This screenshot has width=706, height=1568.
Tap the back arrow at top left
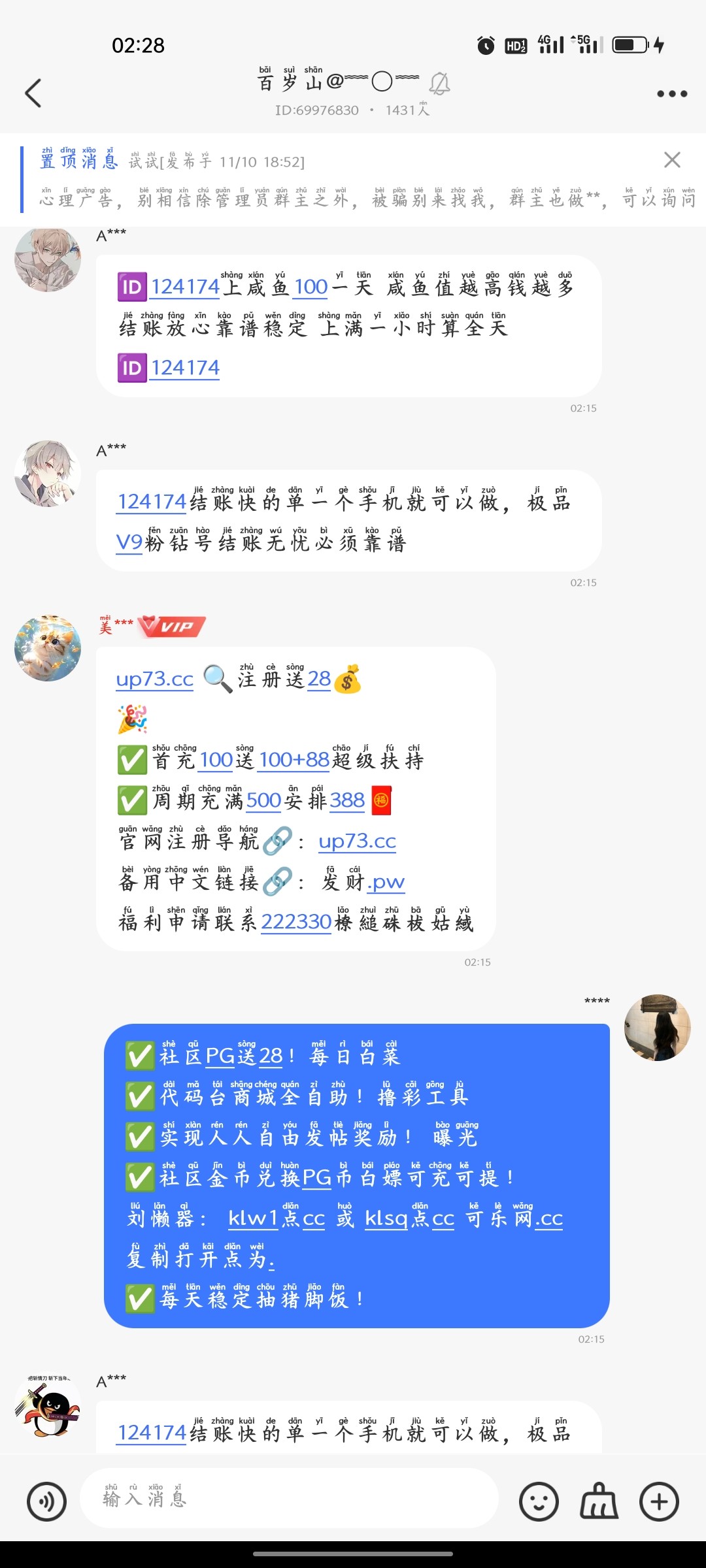click(x=34, y=93)
